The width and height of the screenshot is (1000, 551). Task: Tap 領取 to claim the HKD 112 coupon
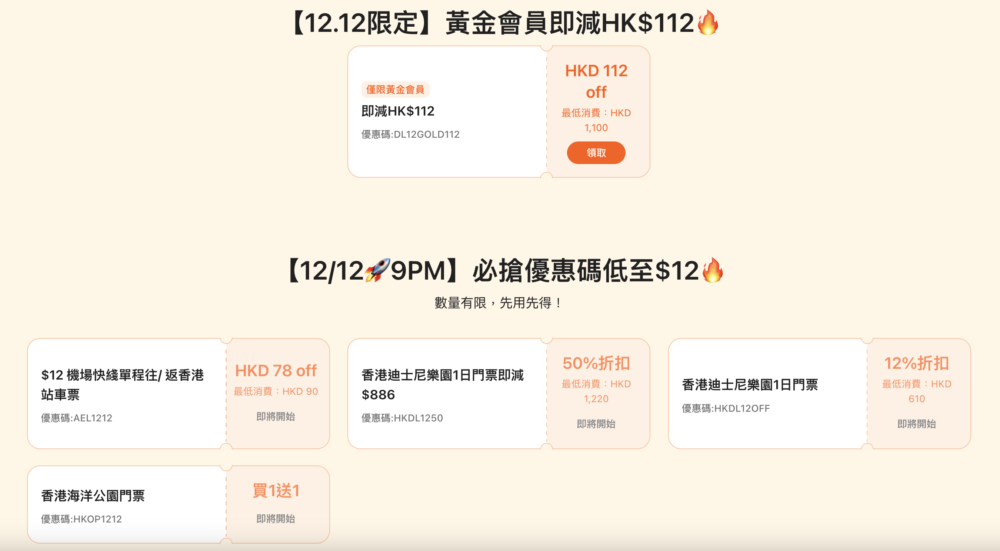[596, 153]
